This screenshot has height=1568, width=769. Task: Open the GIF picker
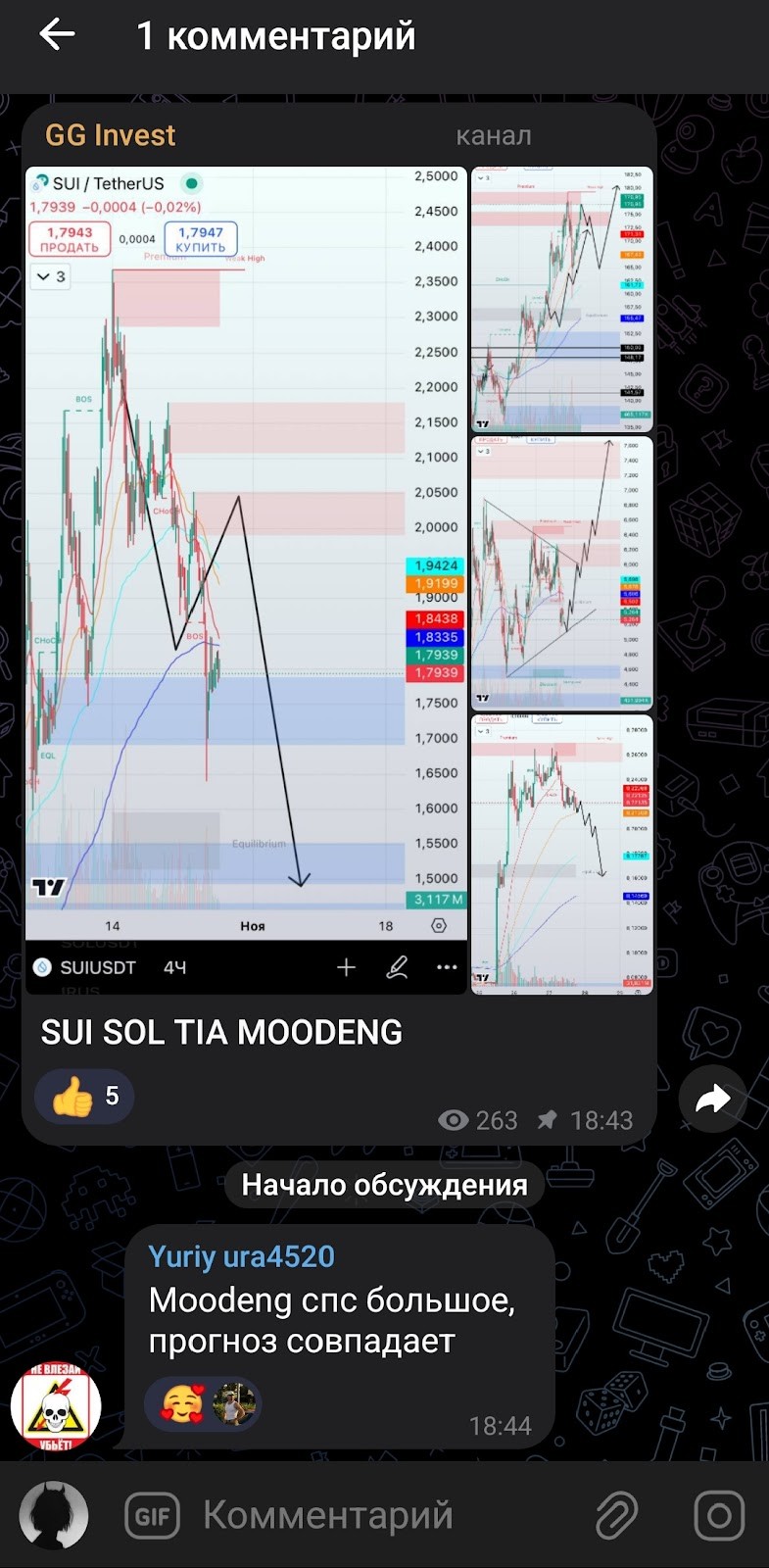pos(153,1515)
